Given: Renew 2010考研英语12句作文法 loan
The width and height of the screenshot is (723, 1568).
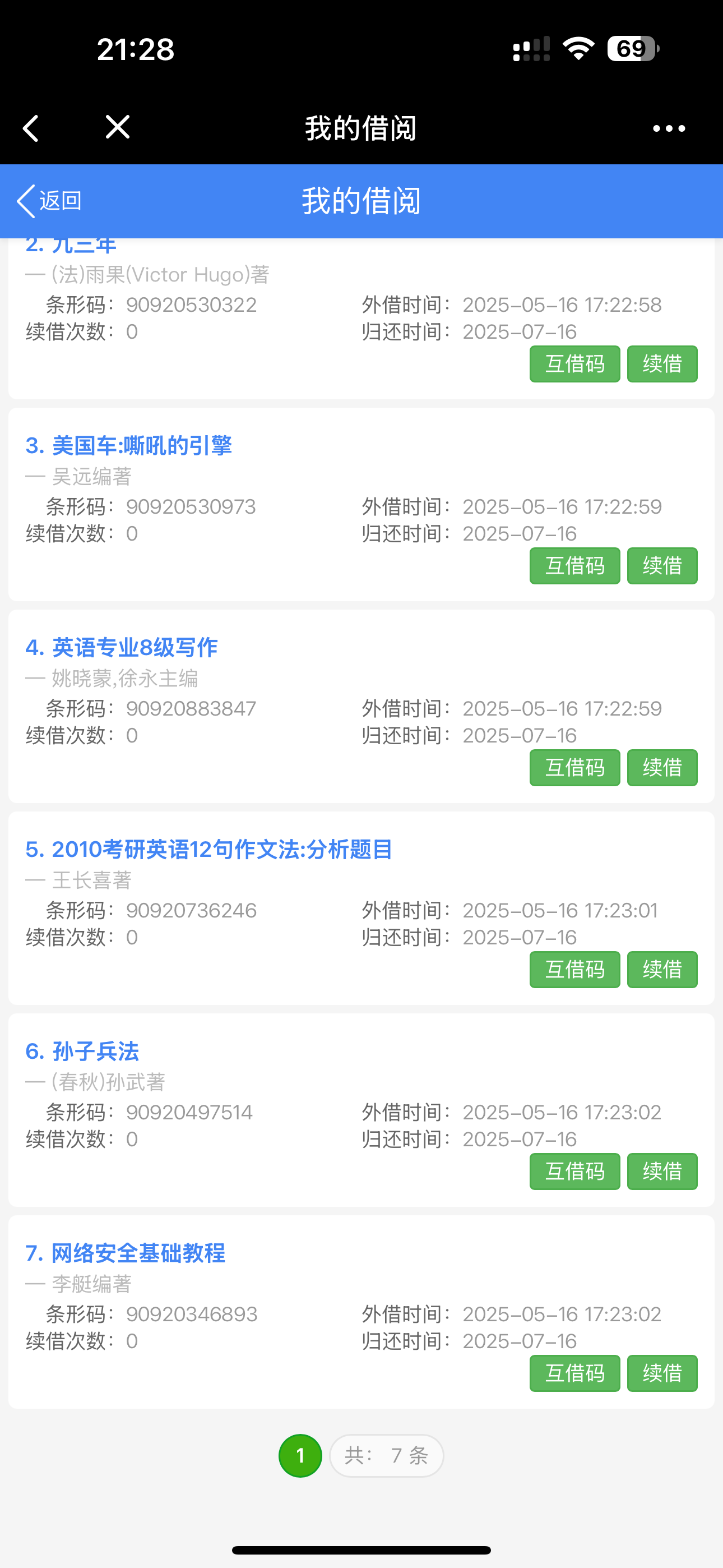Looking at the screenshot, I should [661, 970].
